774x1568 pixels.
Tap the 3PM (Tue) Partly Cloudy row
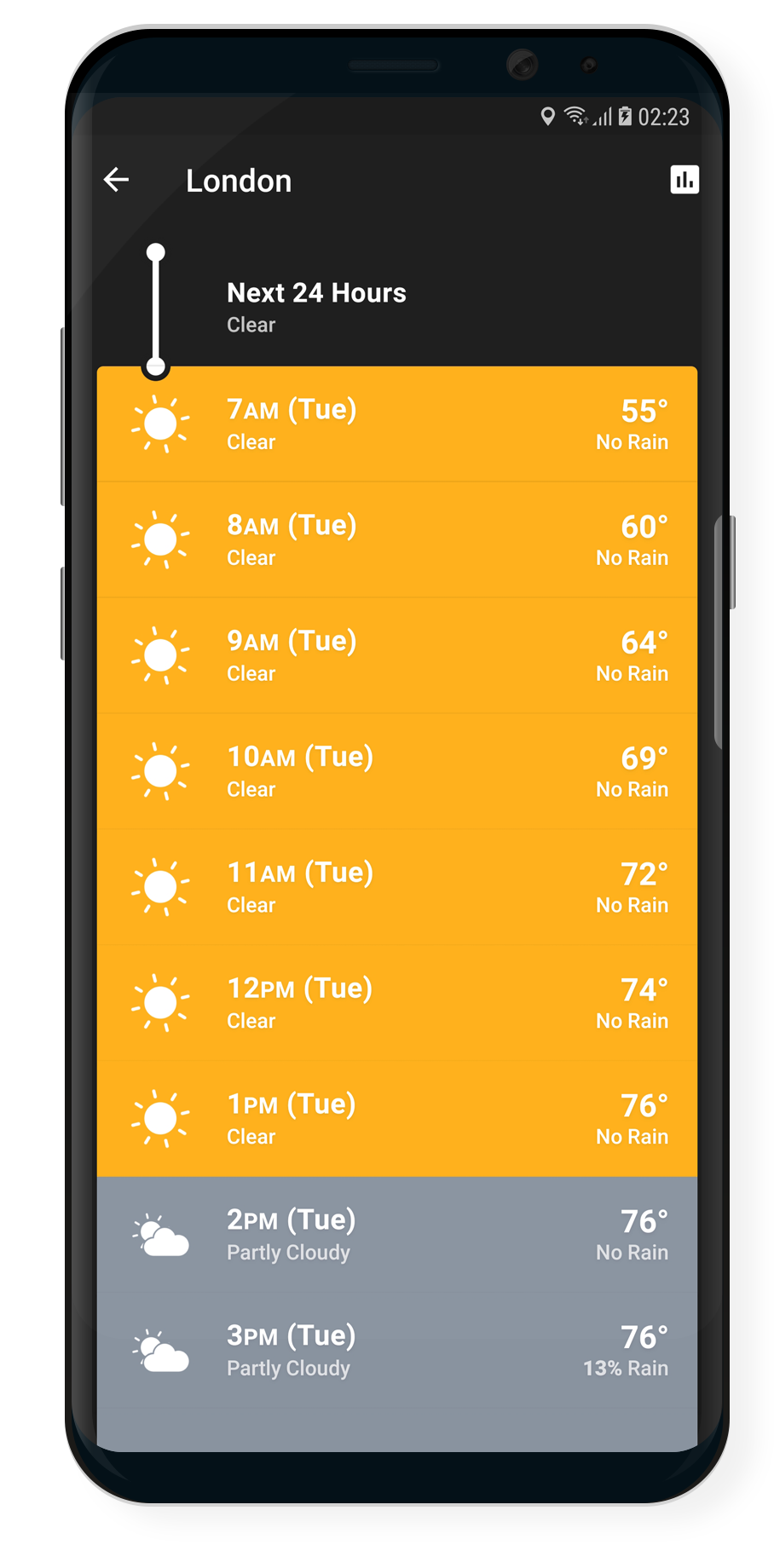click(x=397, y=1352)
